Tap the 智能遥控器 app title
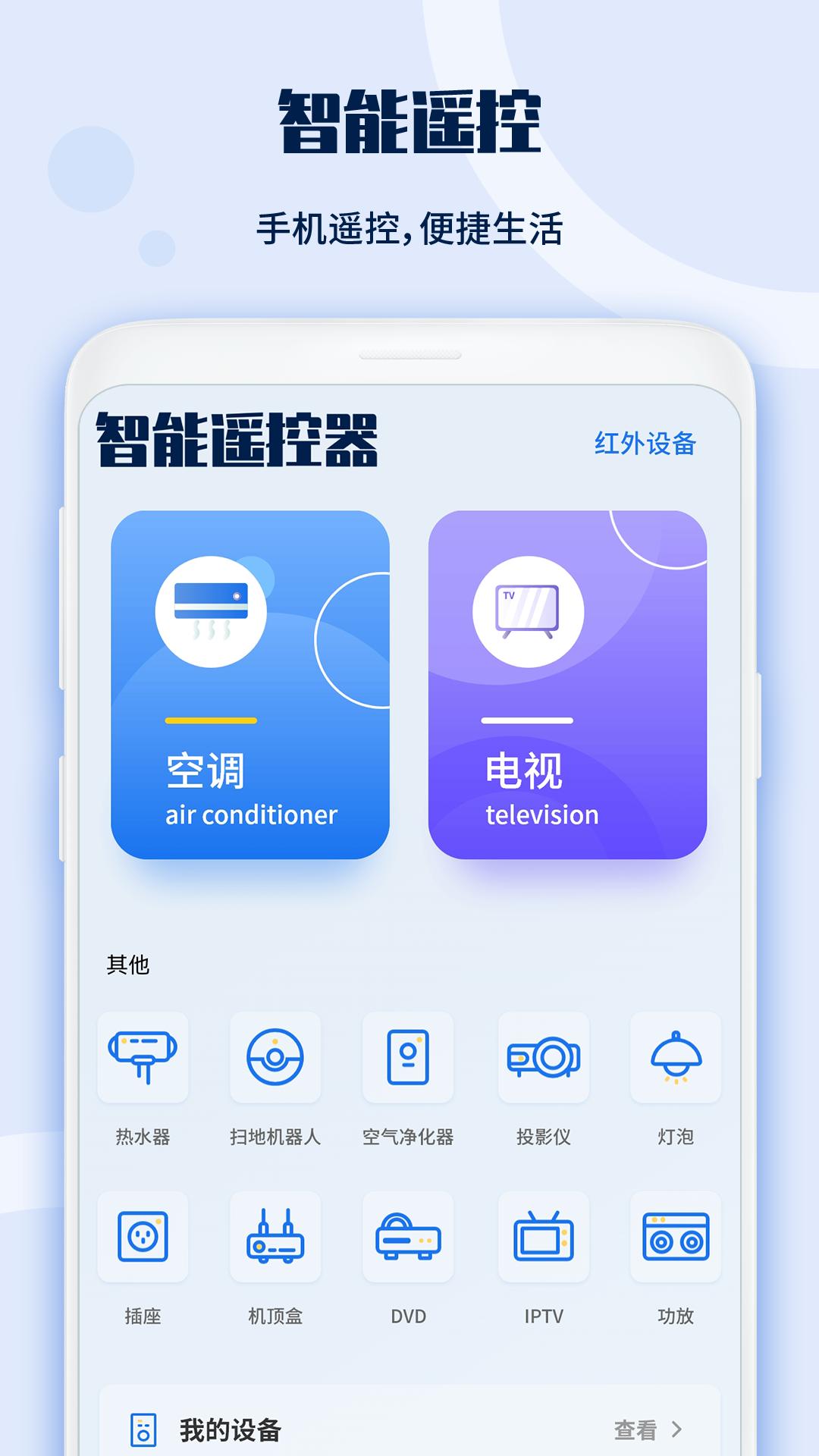The width and height of the screenshot is (819, 1456). coord(239,444)
